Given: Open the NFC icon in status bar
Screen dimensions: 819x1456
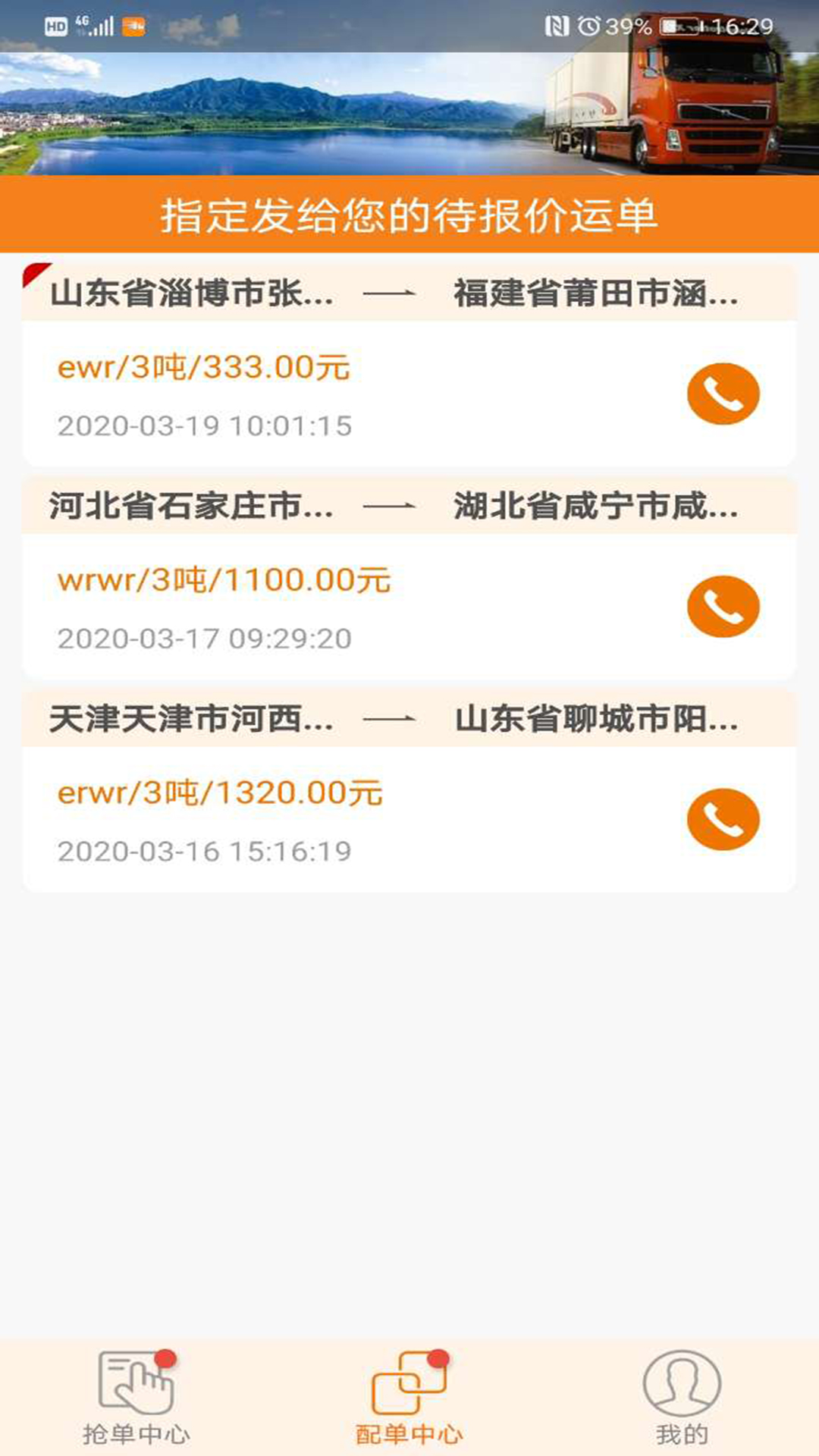Looking at the screenshot, I should click(x=557, y=25).
